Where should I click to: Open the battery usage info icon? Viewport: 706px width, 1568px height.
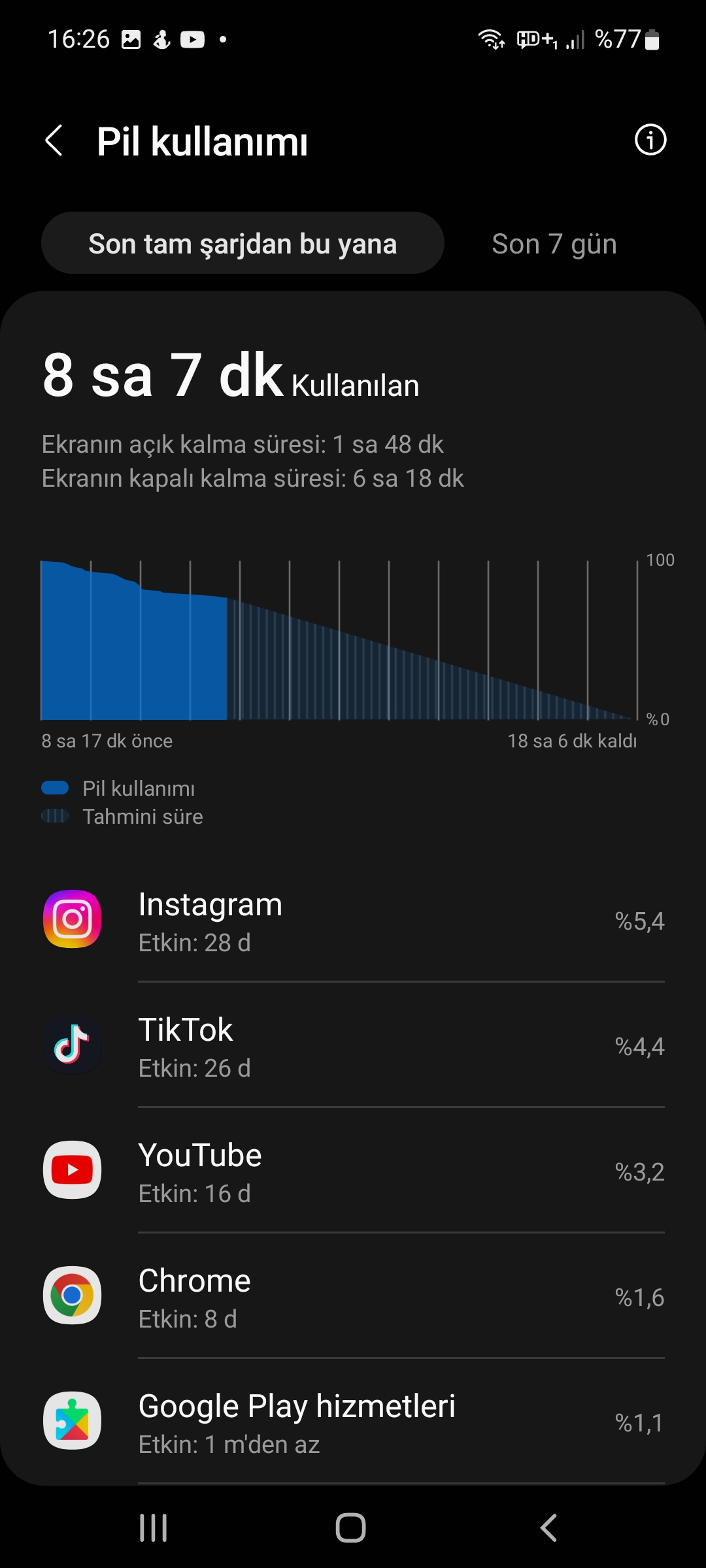(x=650, y=140)
